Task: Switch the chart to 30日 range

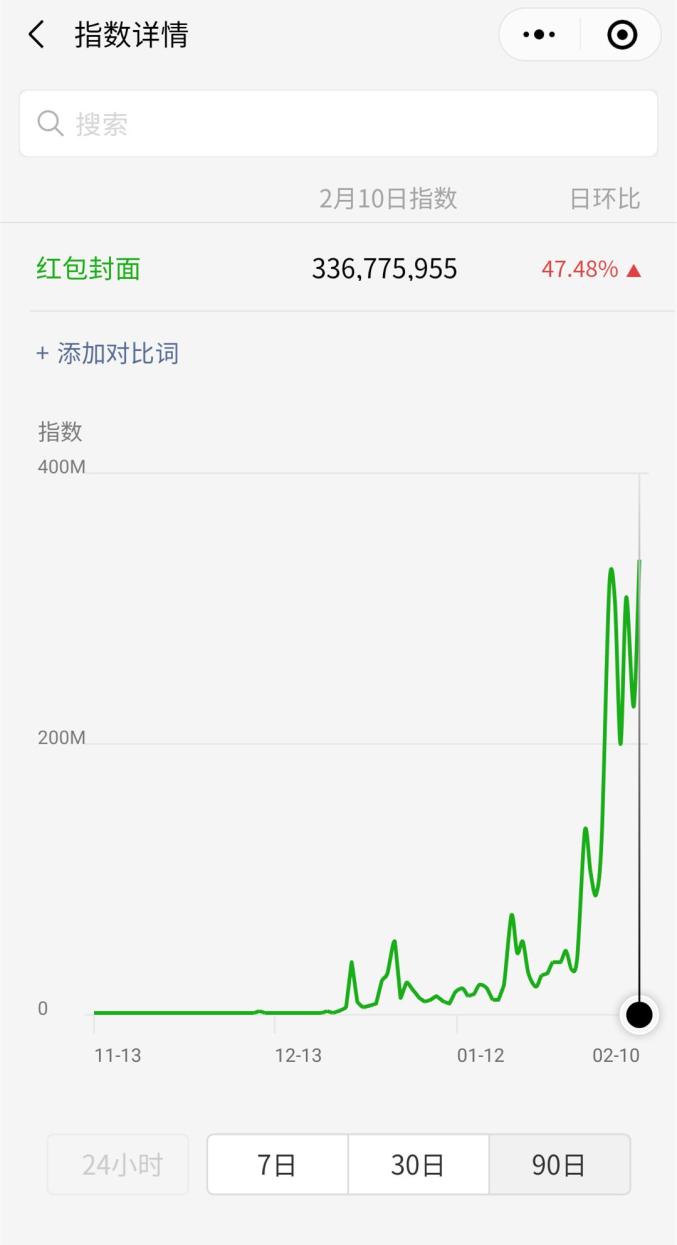Action: point(418,1164)
